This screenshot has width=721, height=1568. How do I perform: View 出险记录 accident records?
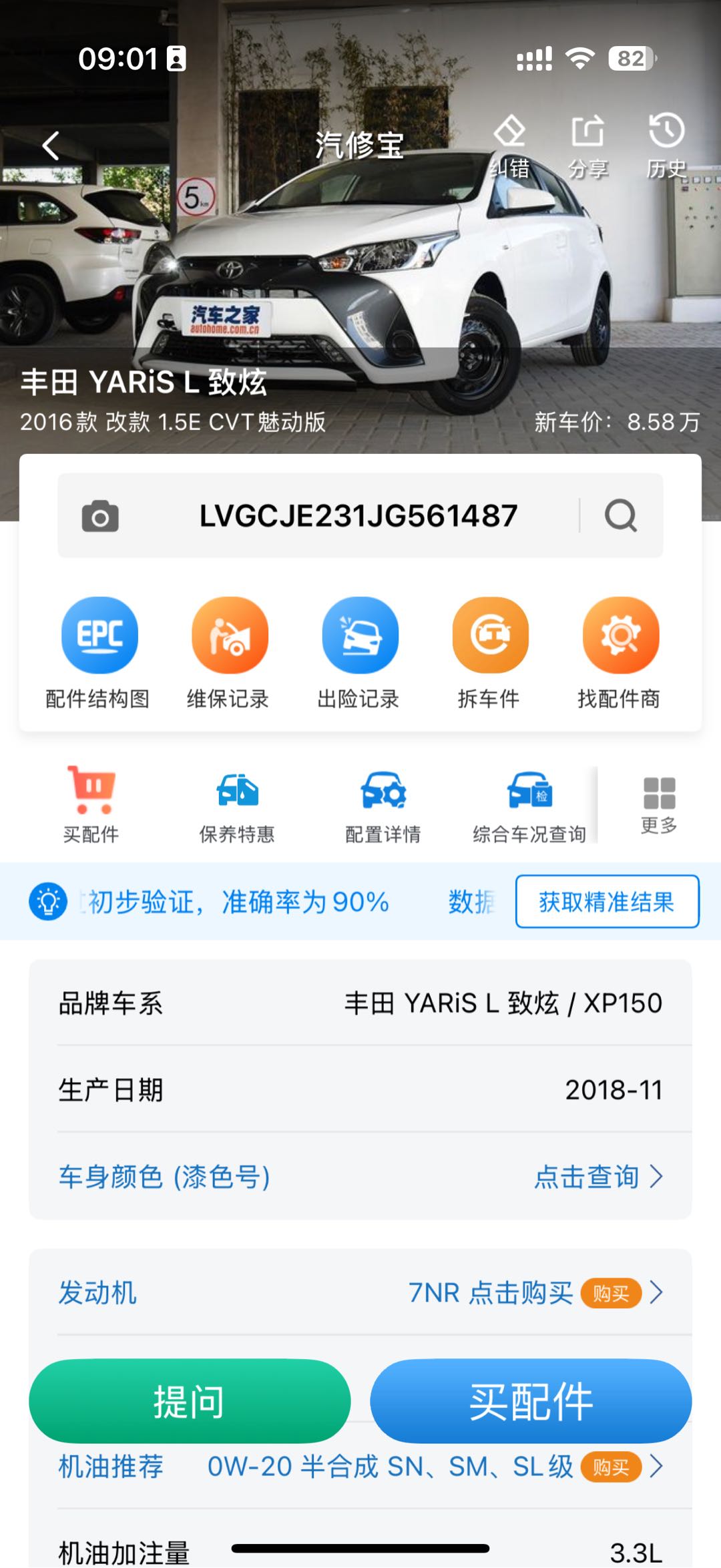(x=360, y=652)
